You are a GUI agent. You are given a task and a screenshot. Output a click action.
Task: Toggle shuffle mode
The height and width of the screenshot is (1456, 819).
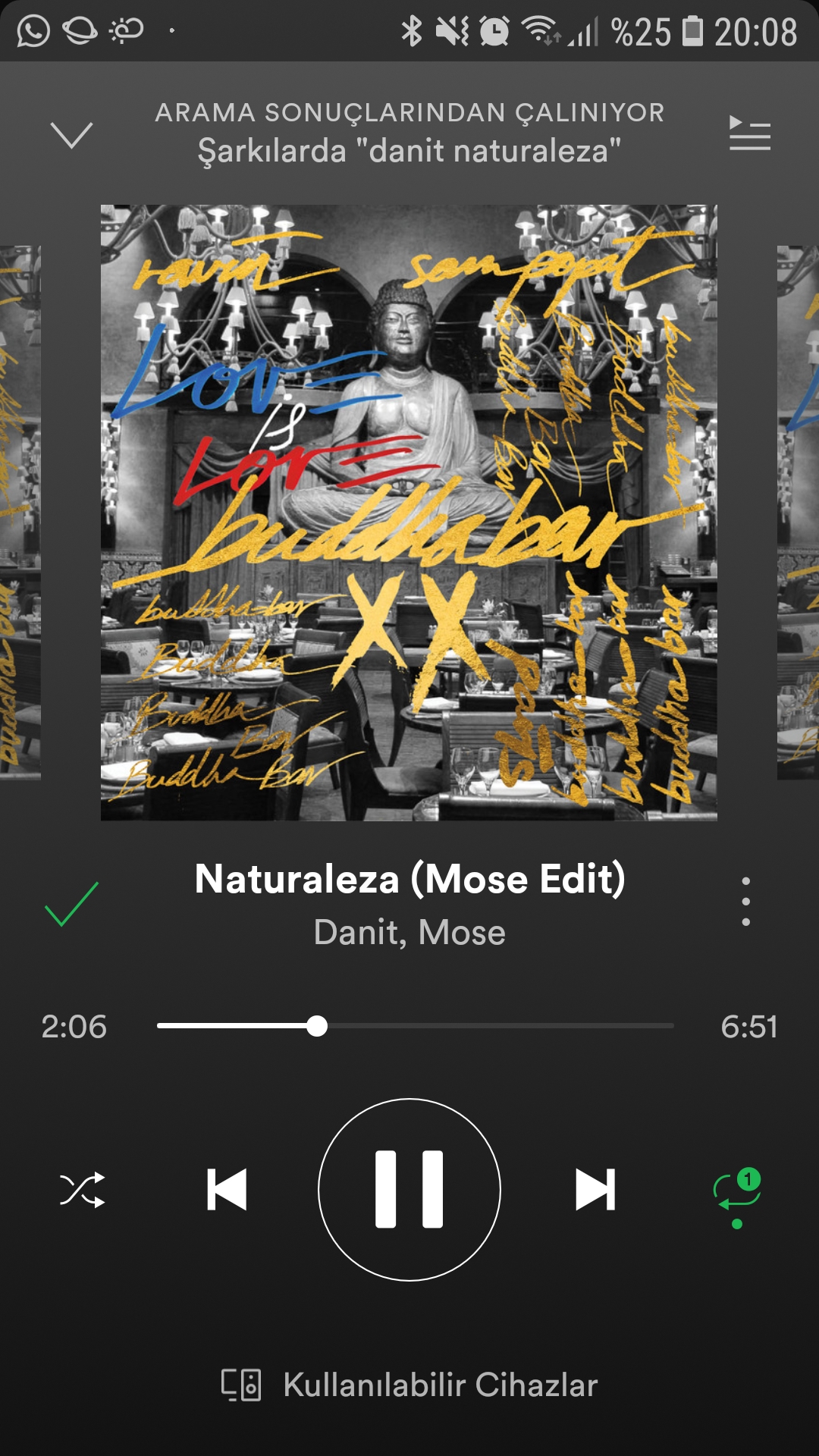(x=82, y=1190)
